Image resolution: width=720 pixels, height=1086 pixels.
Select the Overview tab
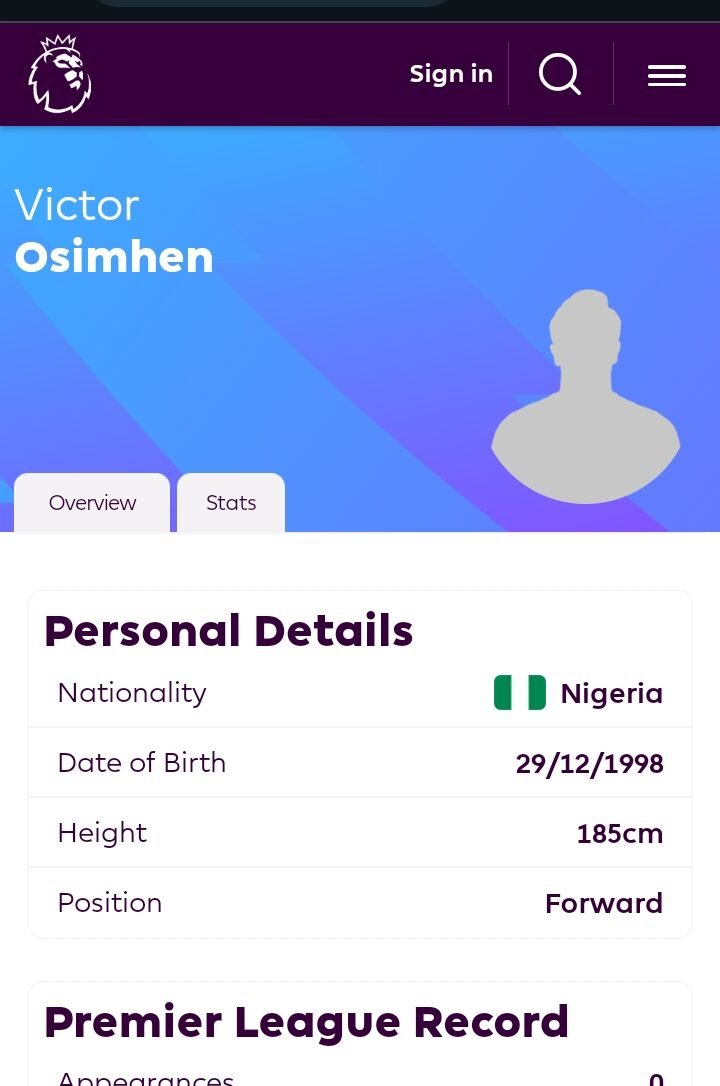point(92,503)
